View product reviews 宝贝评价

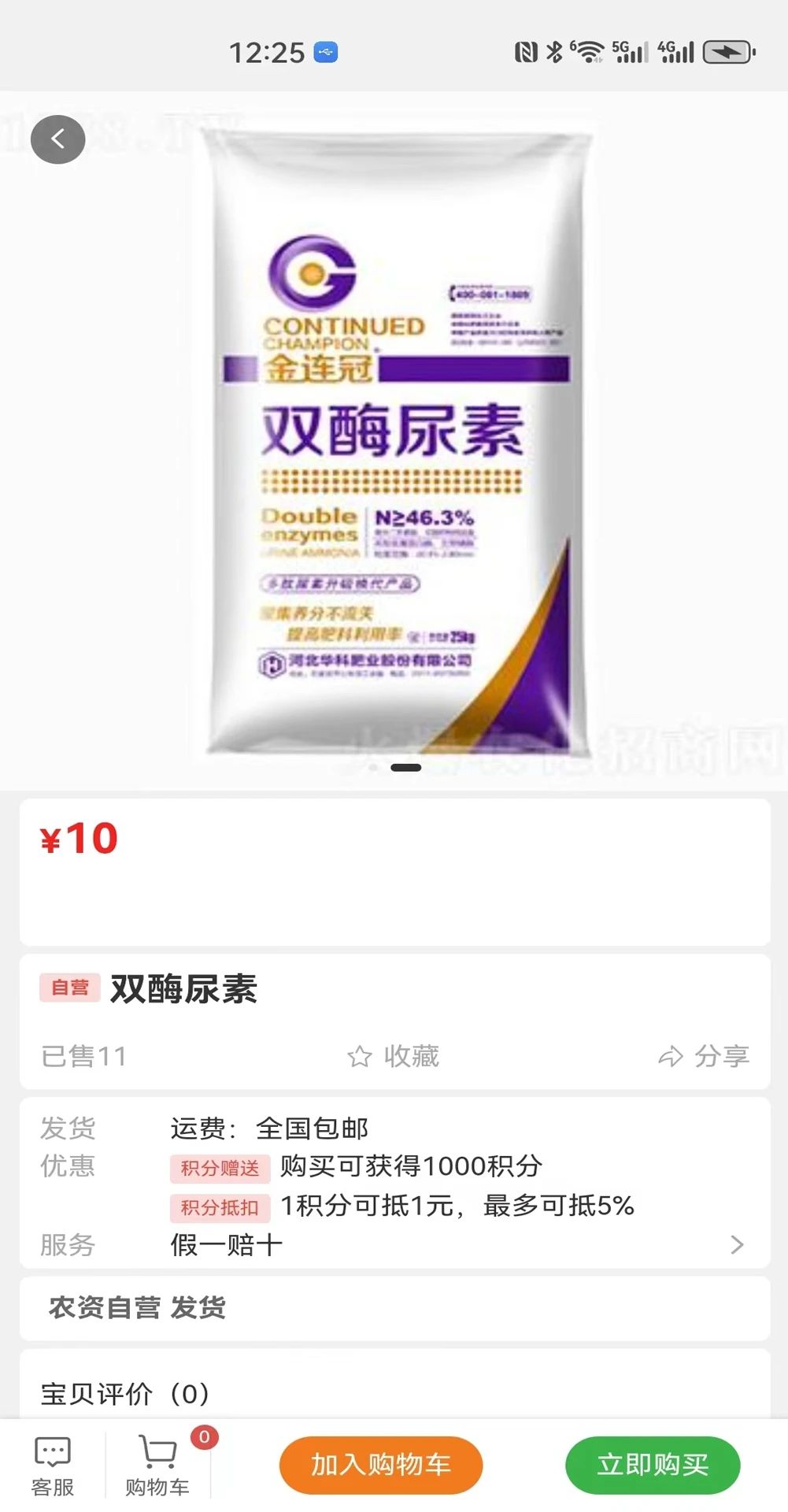click(126, 1394)
